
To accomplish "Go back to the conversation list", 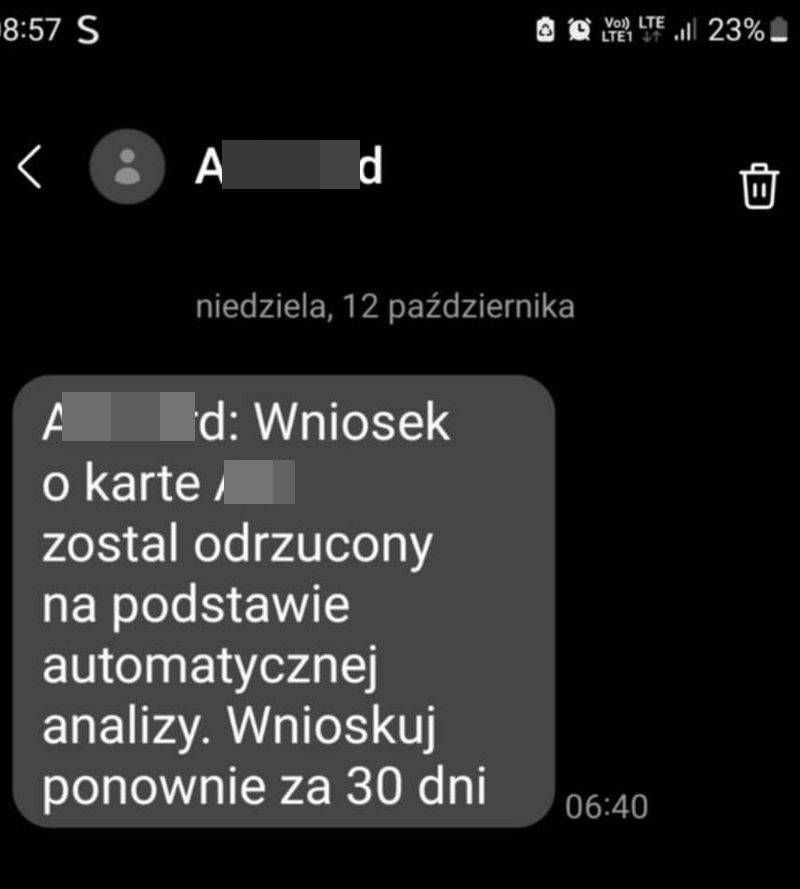I will point(30,167).
